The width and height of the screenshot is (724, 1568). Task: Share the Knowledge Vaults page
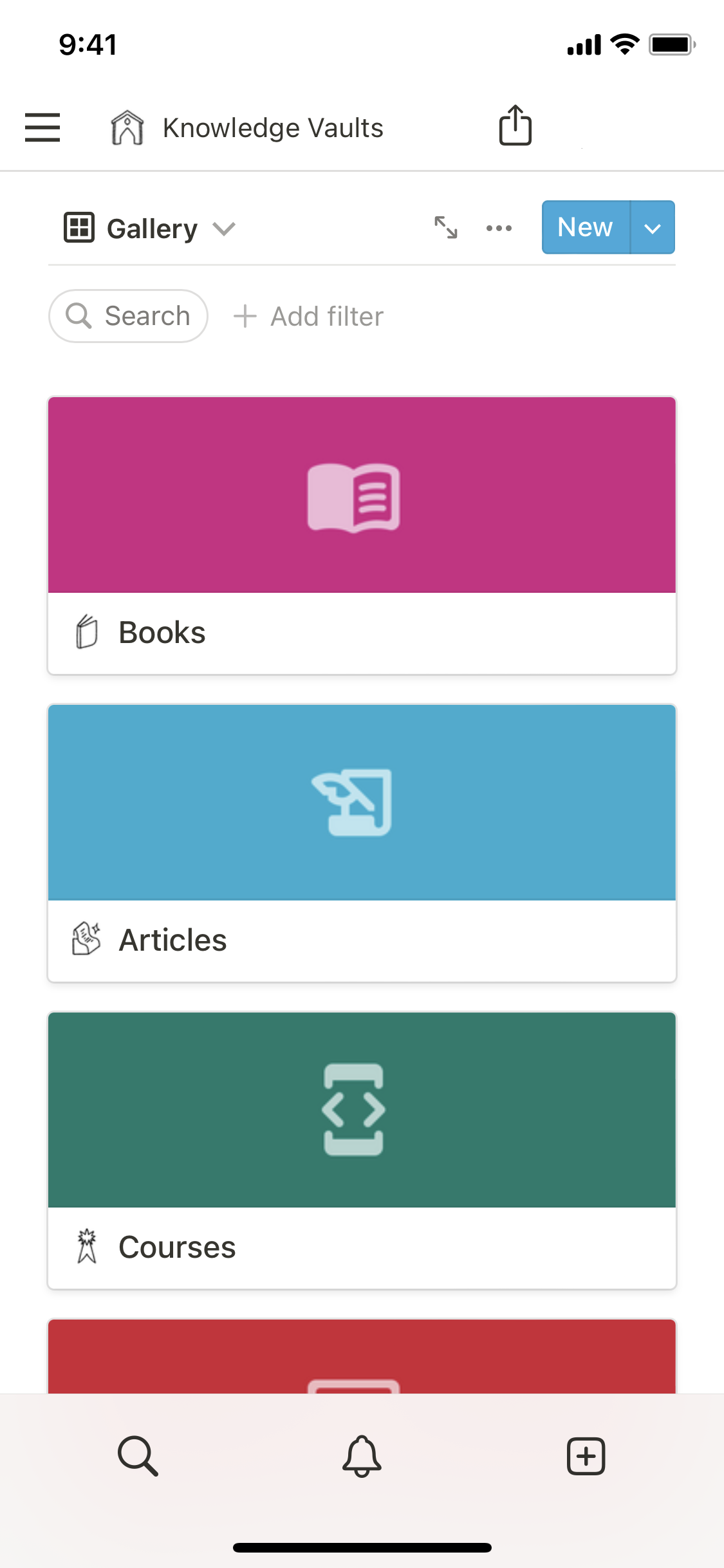click(x=515, y=126)
